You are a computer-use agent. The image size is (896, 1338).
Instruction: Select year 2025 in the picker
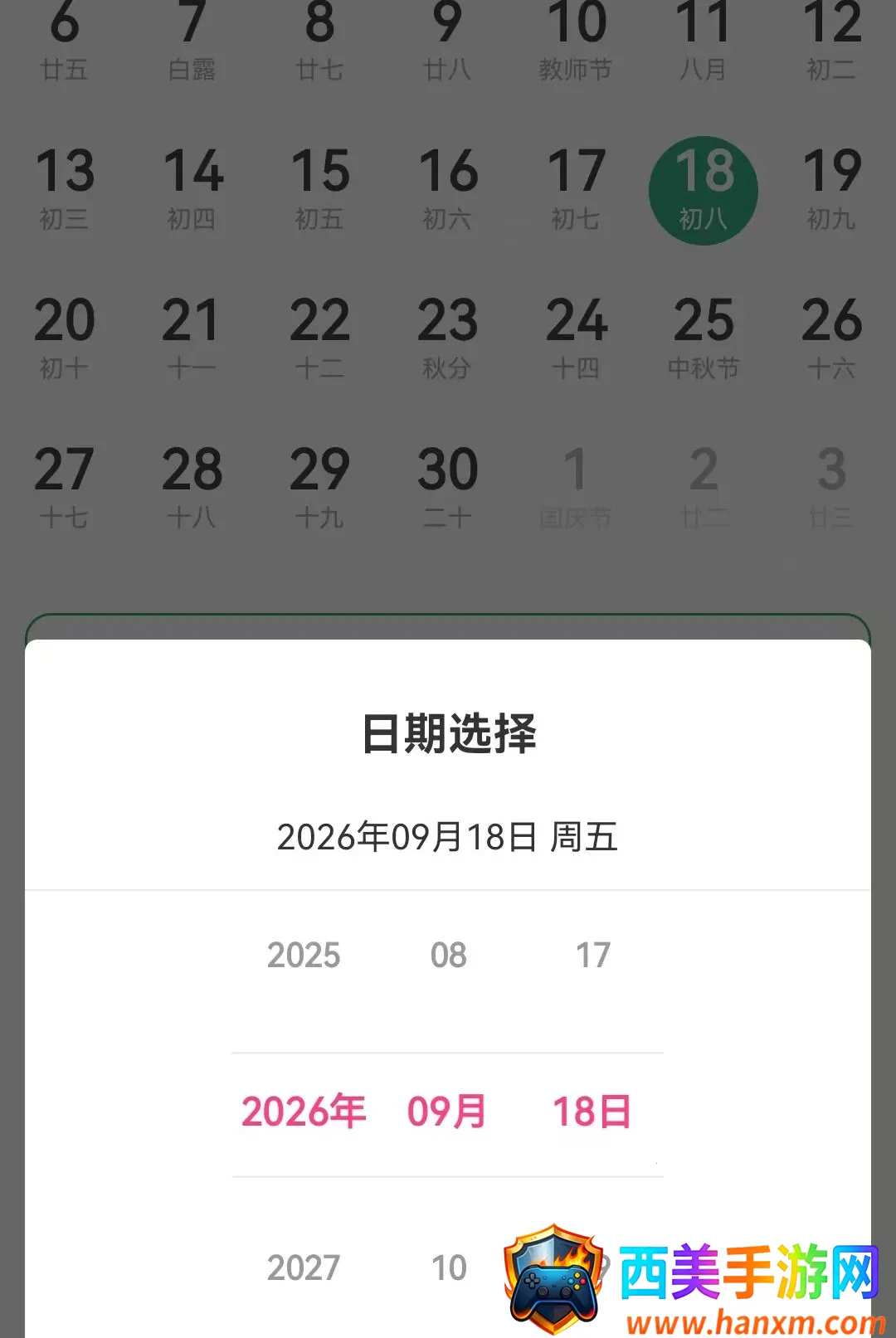click(304, 955)
